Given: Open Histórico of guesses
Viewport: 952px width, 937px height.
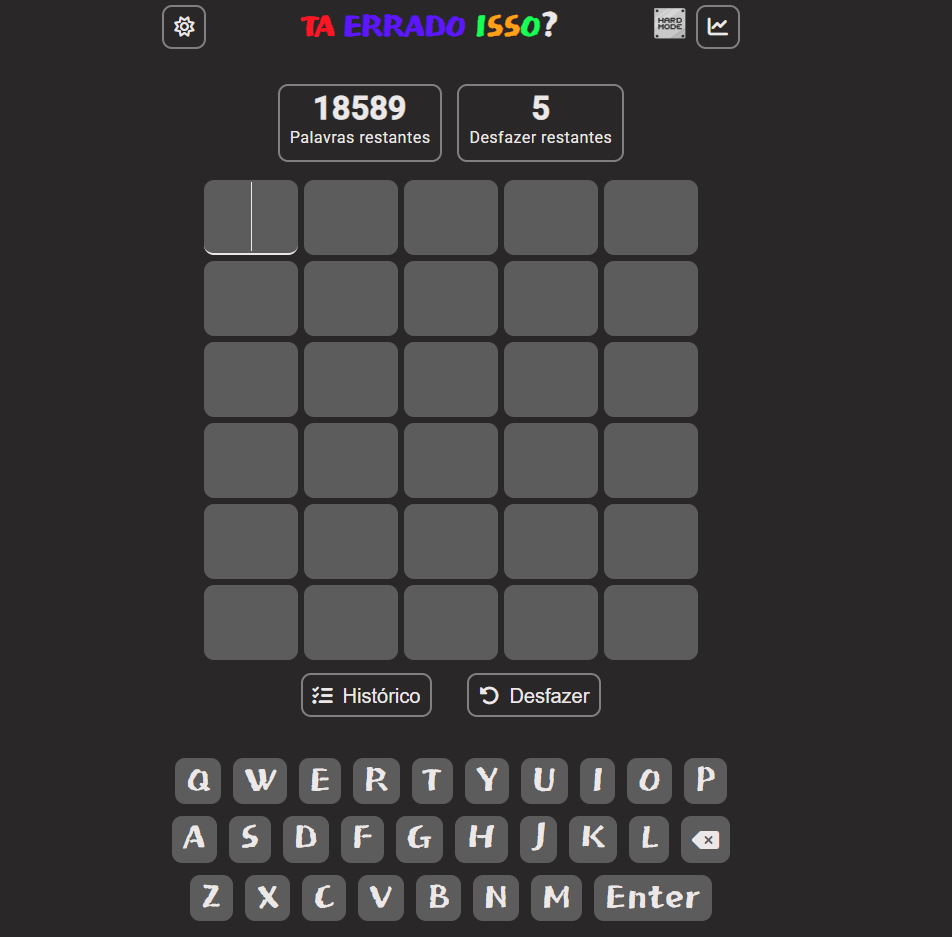Looking at the screenshot, I should (x=366, y=695).
